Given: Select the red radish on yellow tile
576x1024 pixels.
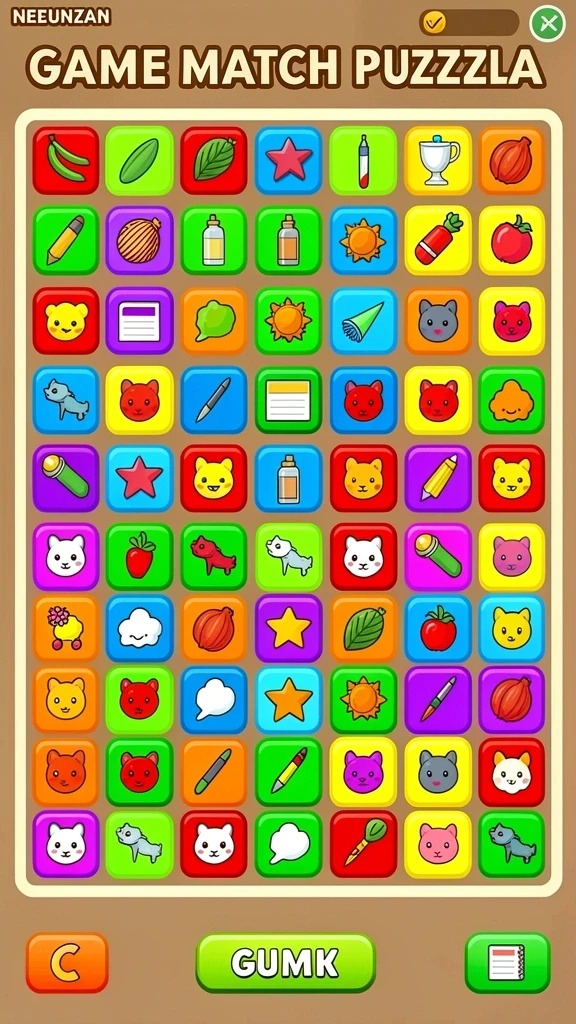Looking at the screenshot, I should pyautogui.click(x=438, y=240).
